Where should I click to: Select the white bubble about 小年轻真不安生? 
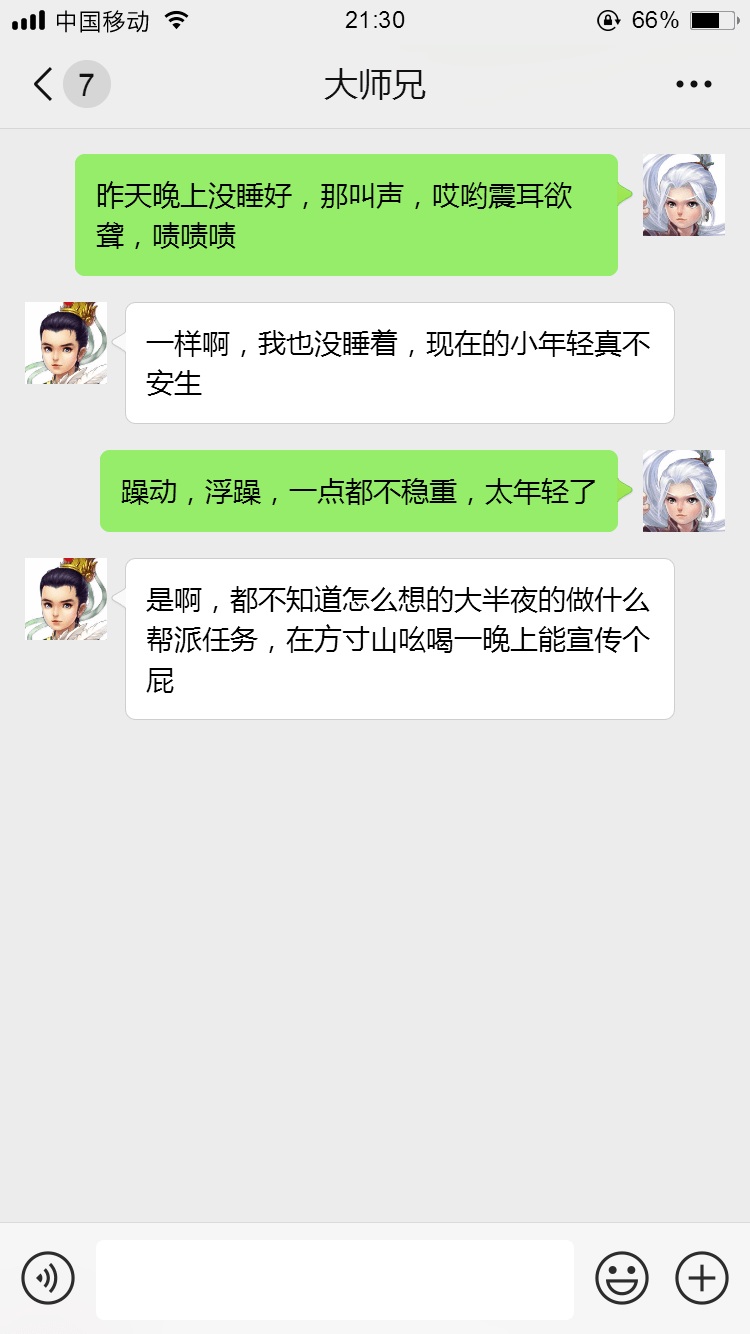point(399,362)
